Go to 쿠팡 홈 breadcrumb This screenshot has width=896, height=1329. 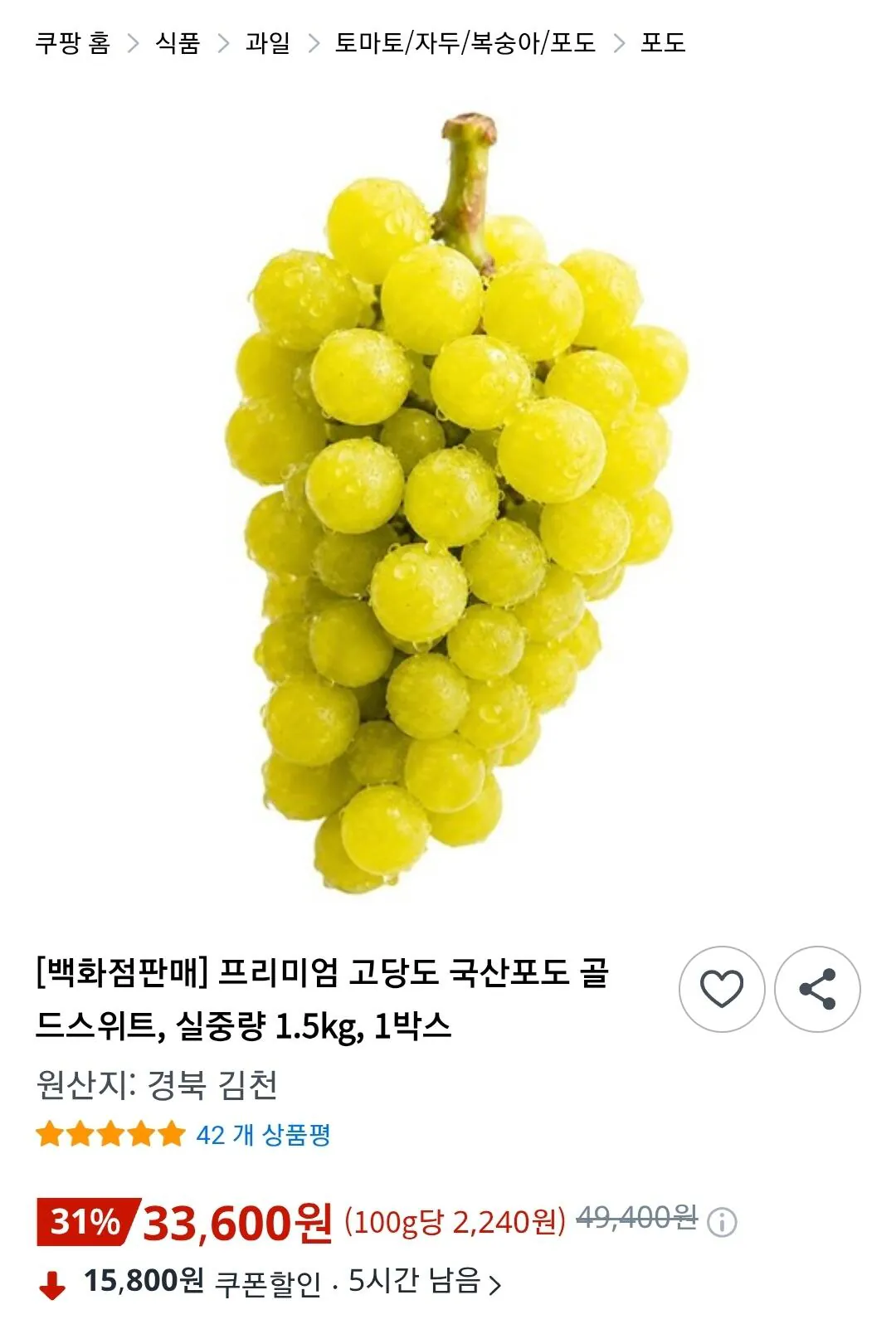(73, 42)
